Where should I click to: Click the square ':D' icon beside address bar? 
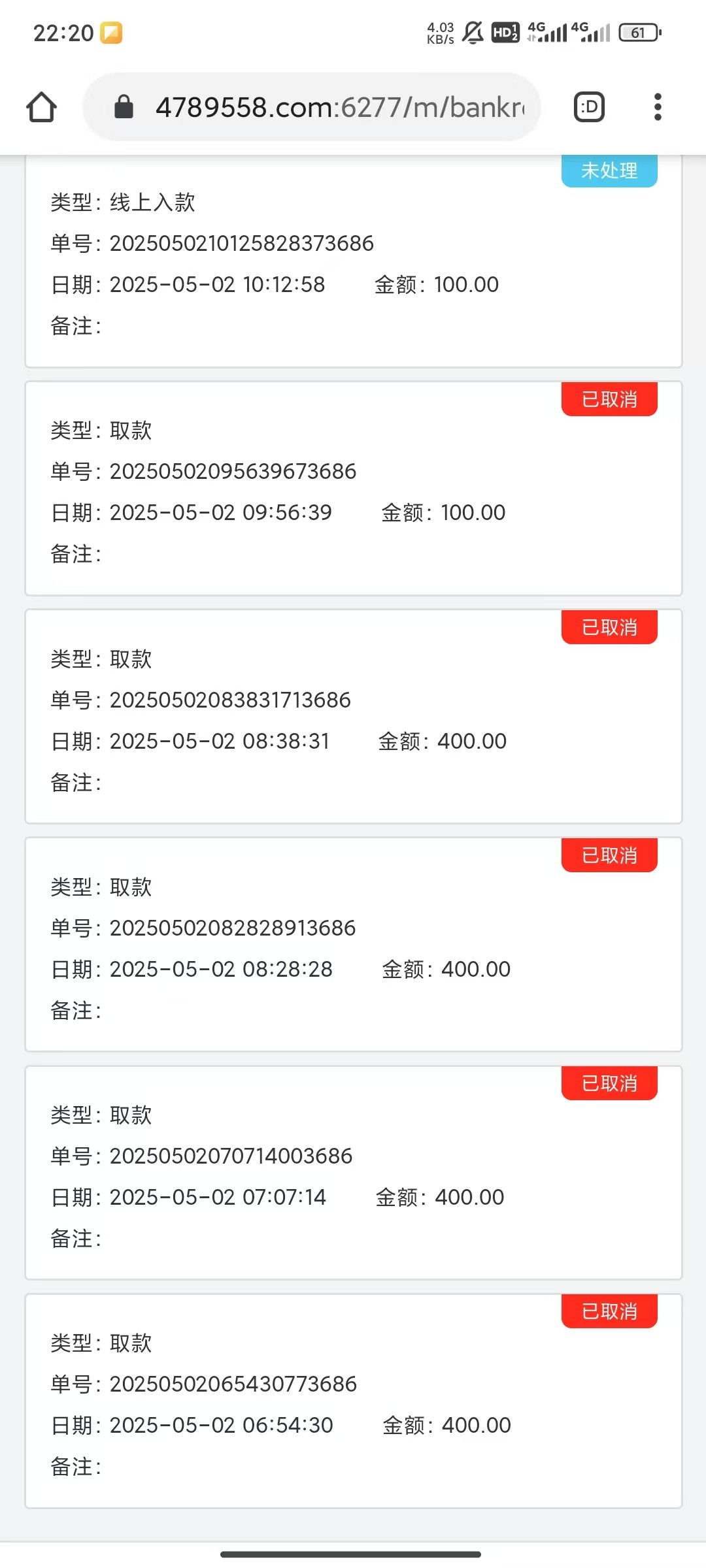[x=587, y=106]
